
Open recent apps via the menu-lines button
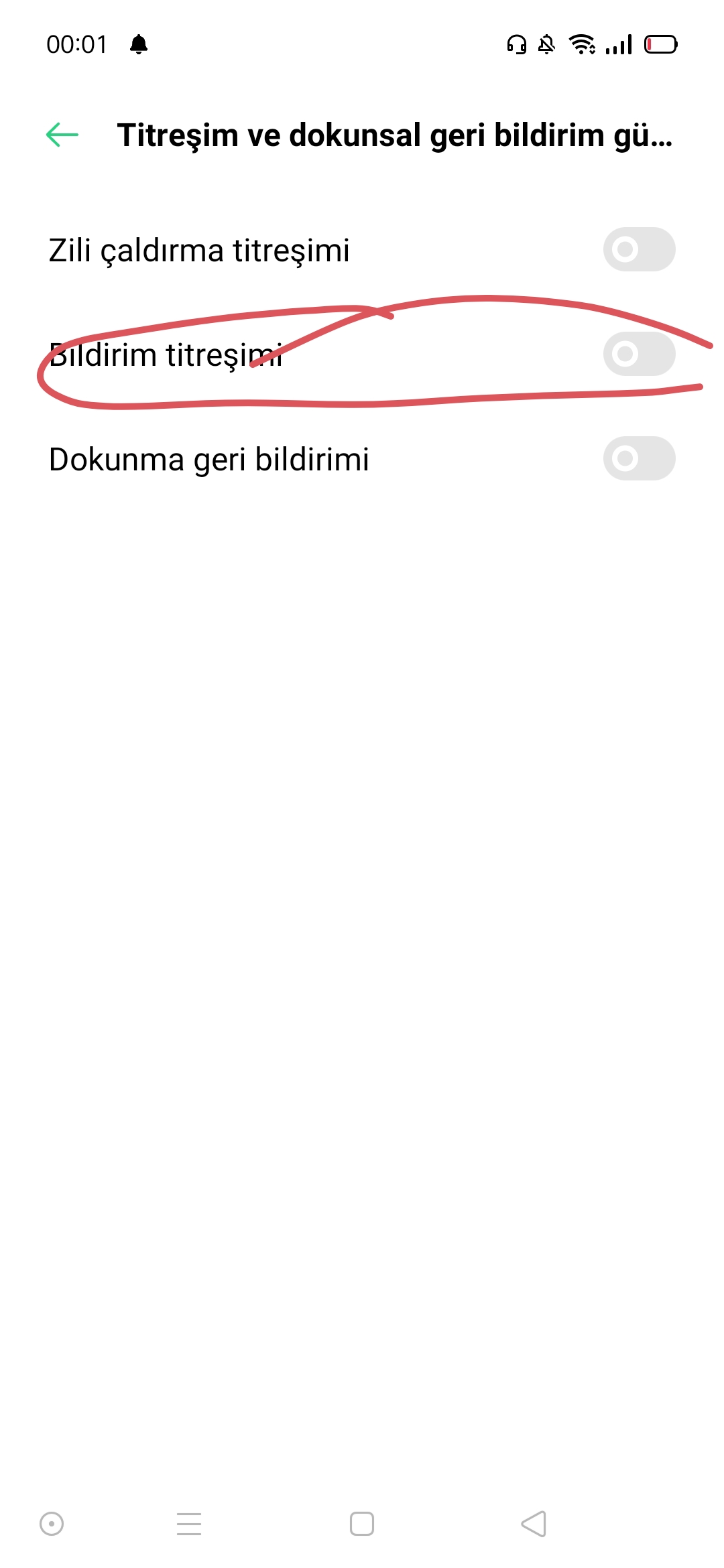(189, 1524)
